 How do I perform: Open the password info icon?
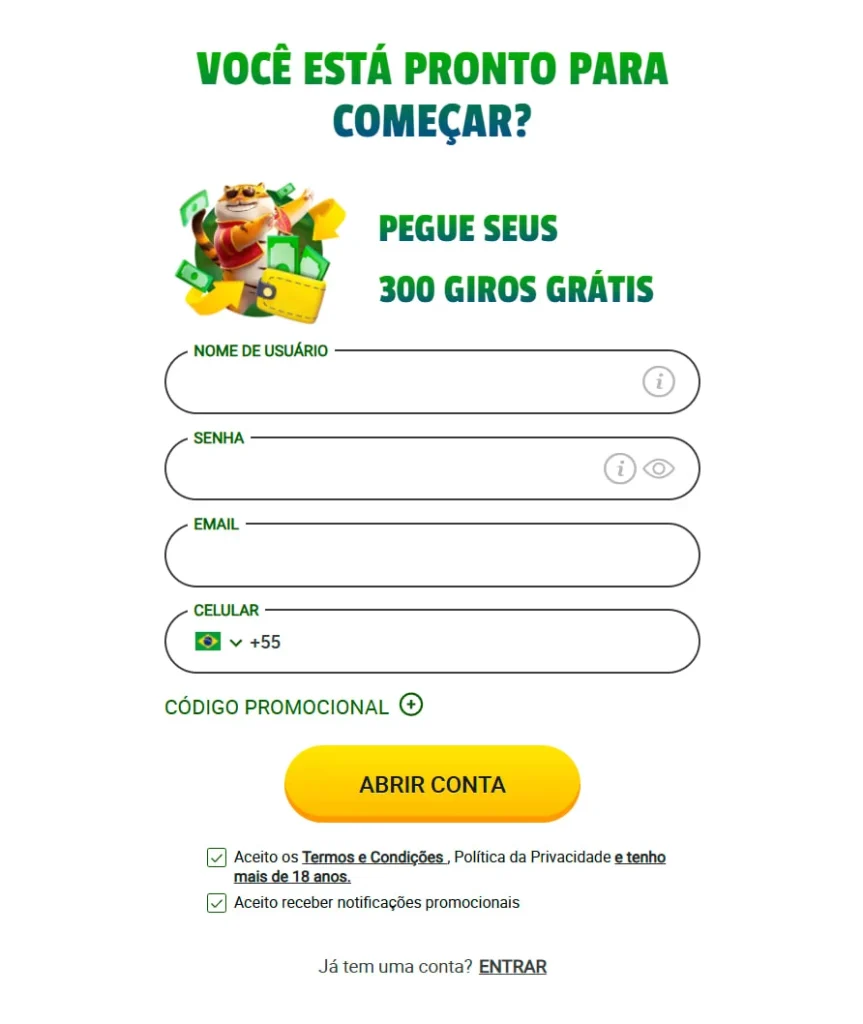620,468
